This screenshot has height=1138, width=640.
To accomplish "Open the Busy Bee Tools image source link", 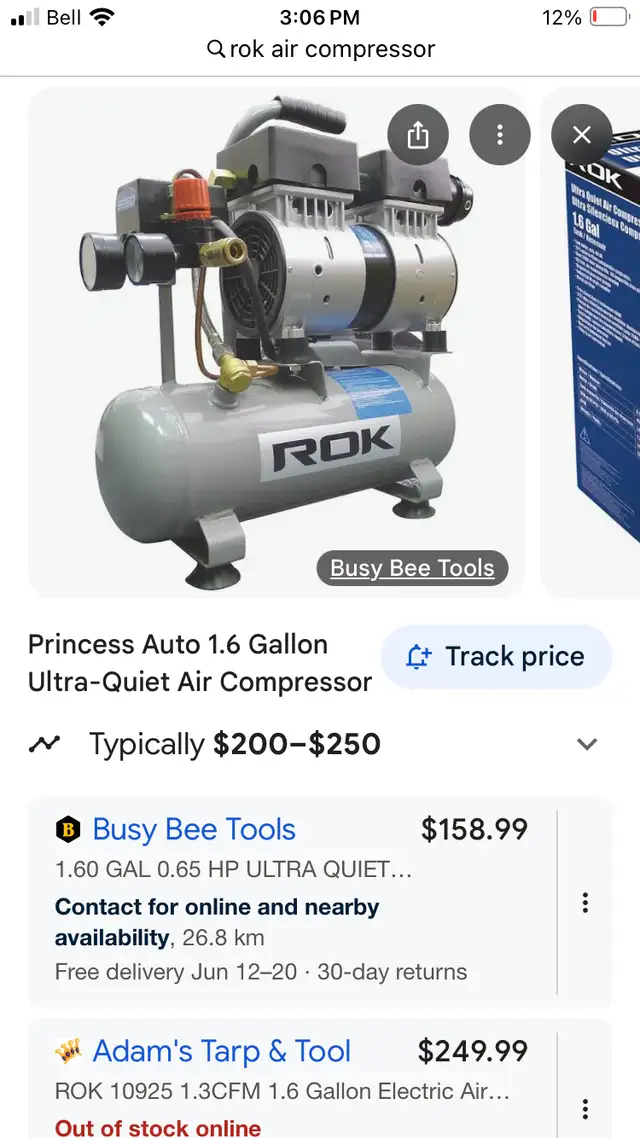I will 412,568.
